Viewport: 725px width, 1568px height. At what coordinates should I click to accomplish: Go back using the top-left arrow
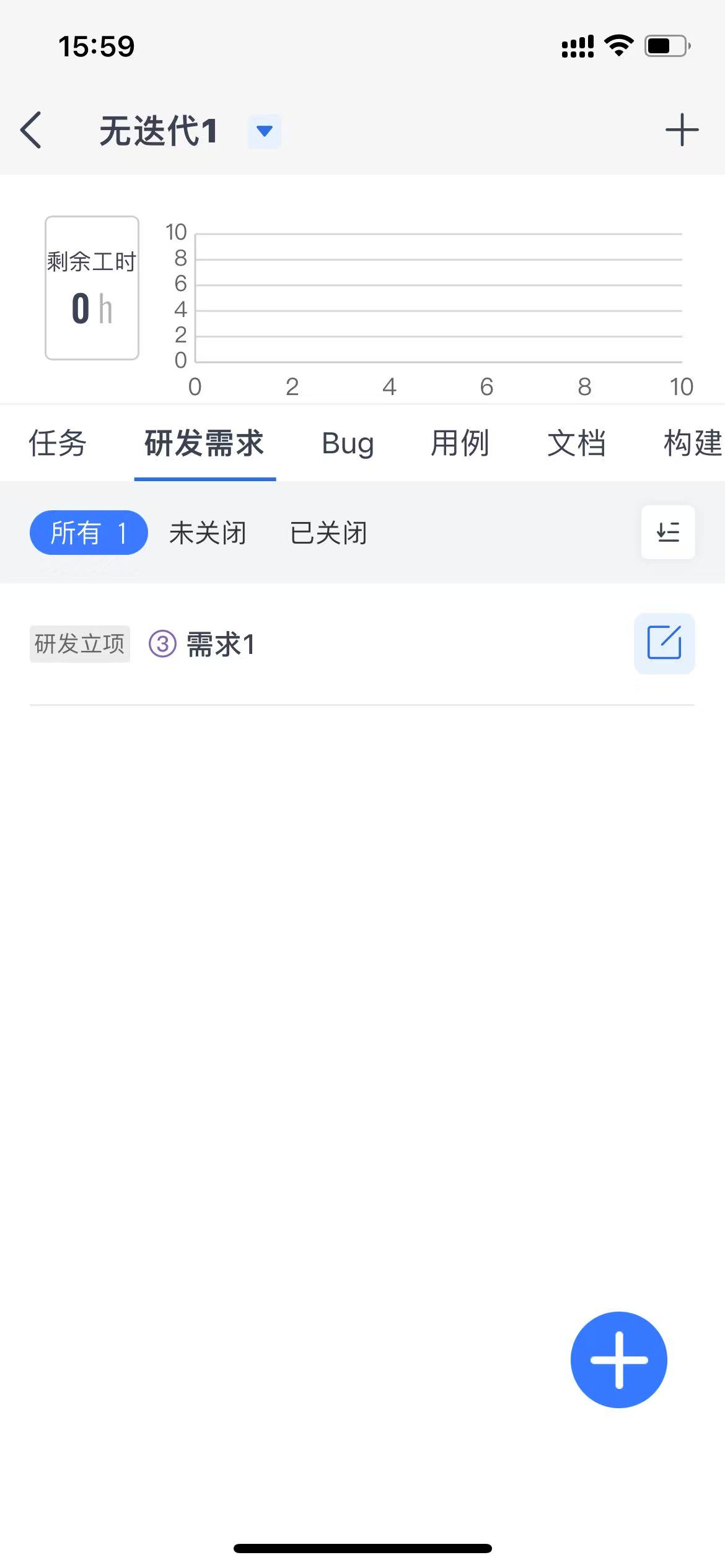coord(31,131)
